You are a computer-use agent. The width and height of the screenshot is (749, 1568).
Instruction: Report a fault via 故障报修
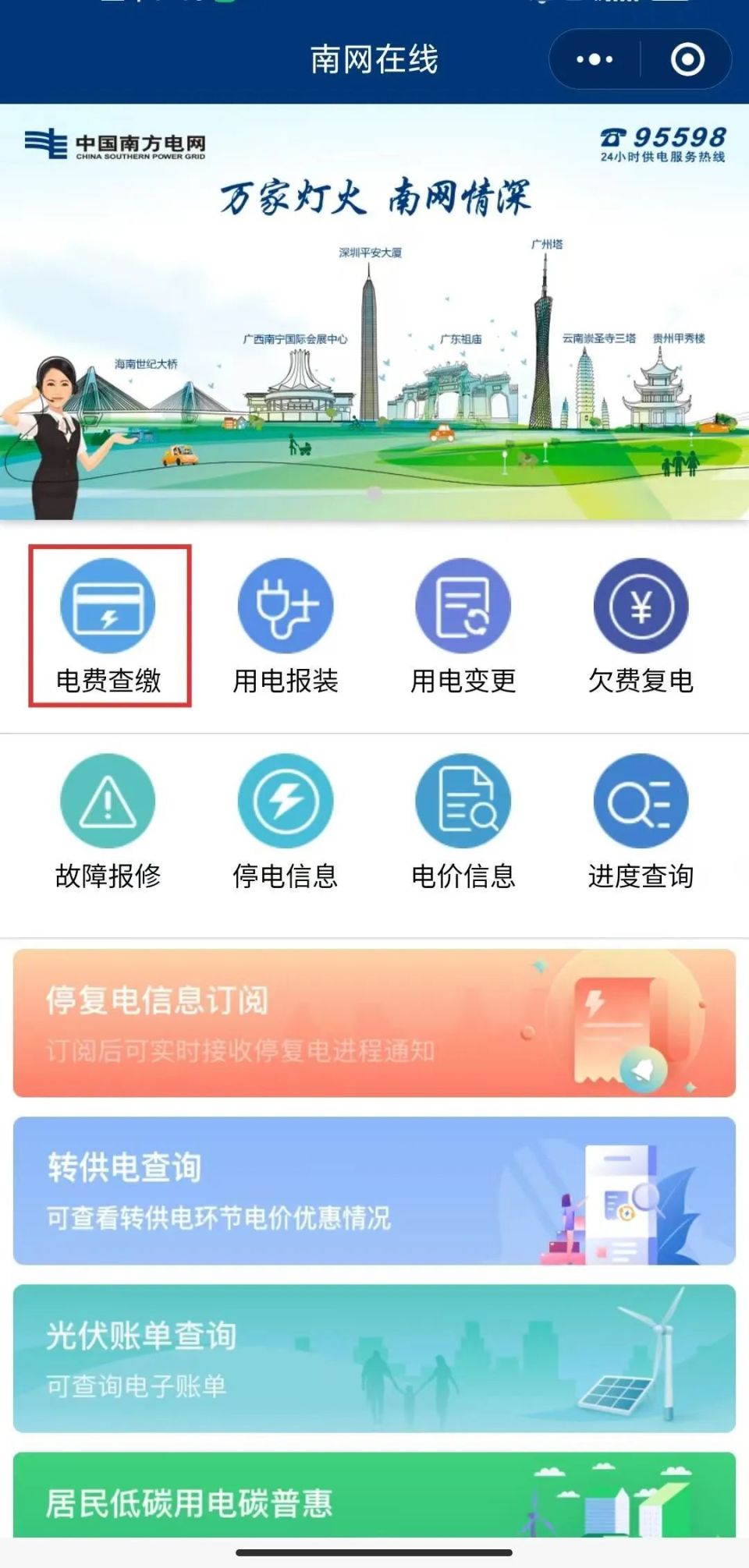click(x=108, y=822)
